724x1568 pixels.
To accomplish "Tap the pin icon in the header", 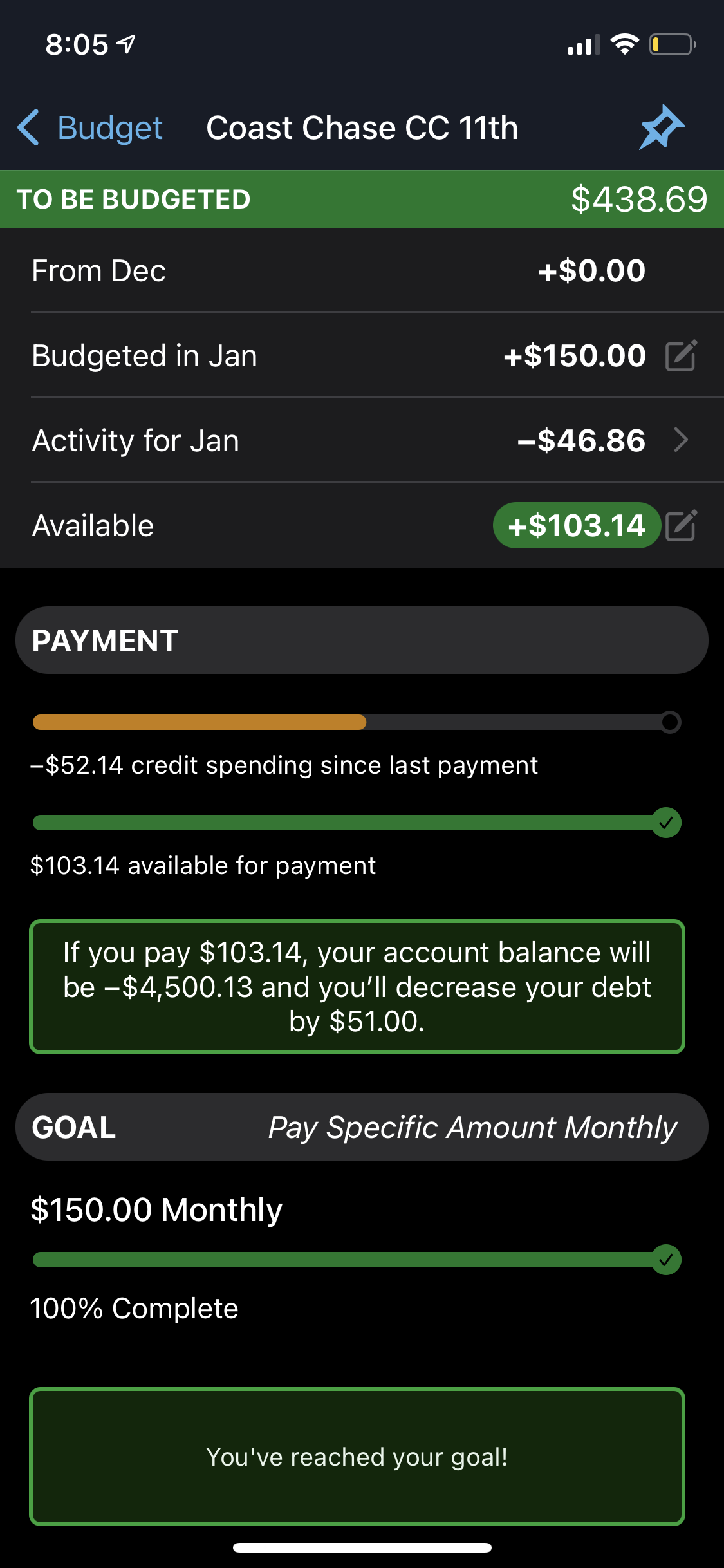I will coord(662,127).
